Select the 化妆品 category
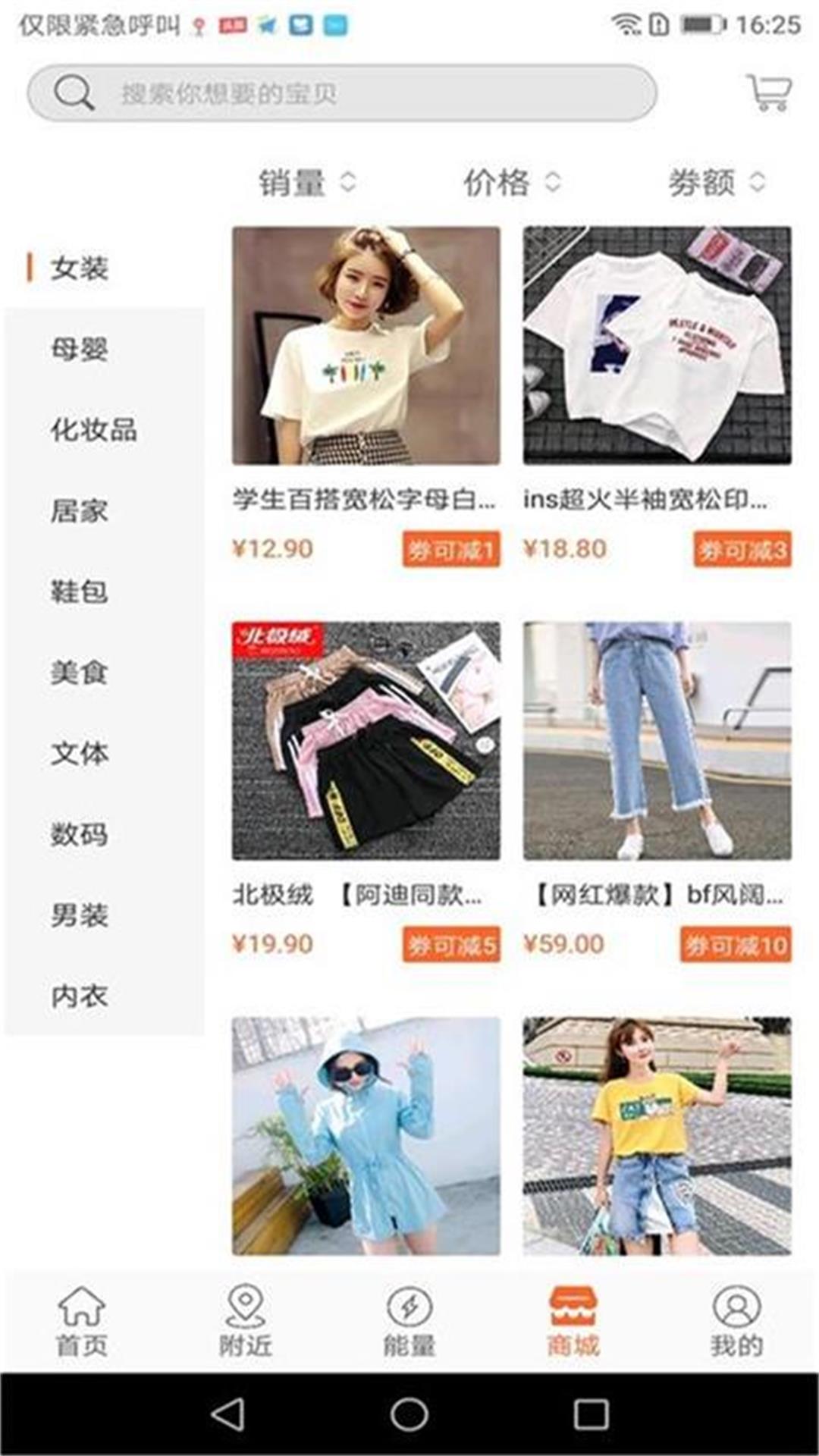The height and width of the screenshot is (1456, 819). 94,430
